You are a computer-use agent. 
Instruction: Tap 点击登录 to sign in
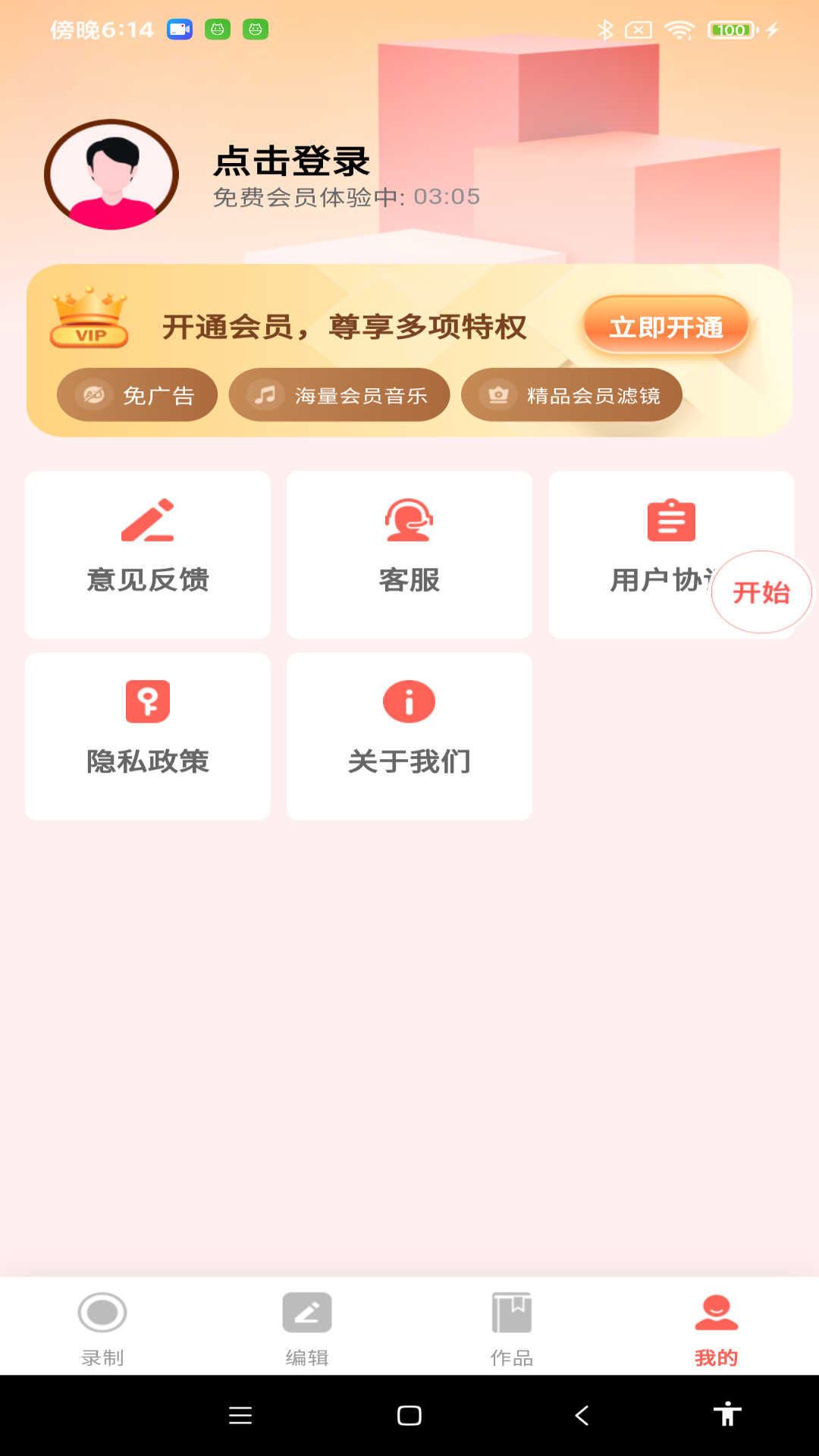(292, 161)
